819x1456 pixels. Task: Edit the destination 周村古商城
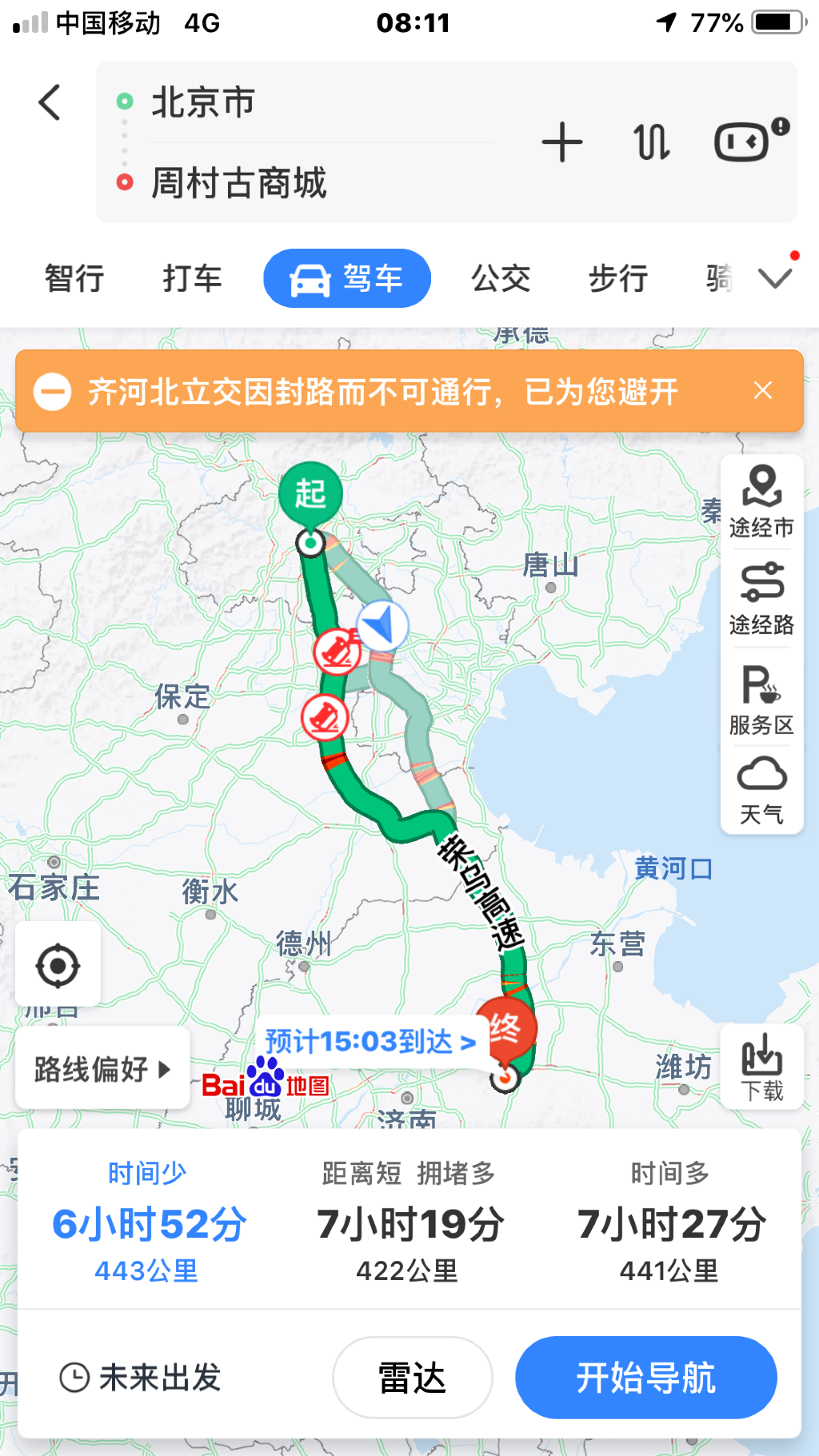tap(239, 182)
